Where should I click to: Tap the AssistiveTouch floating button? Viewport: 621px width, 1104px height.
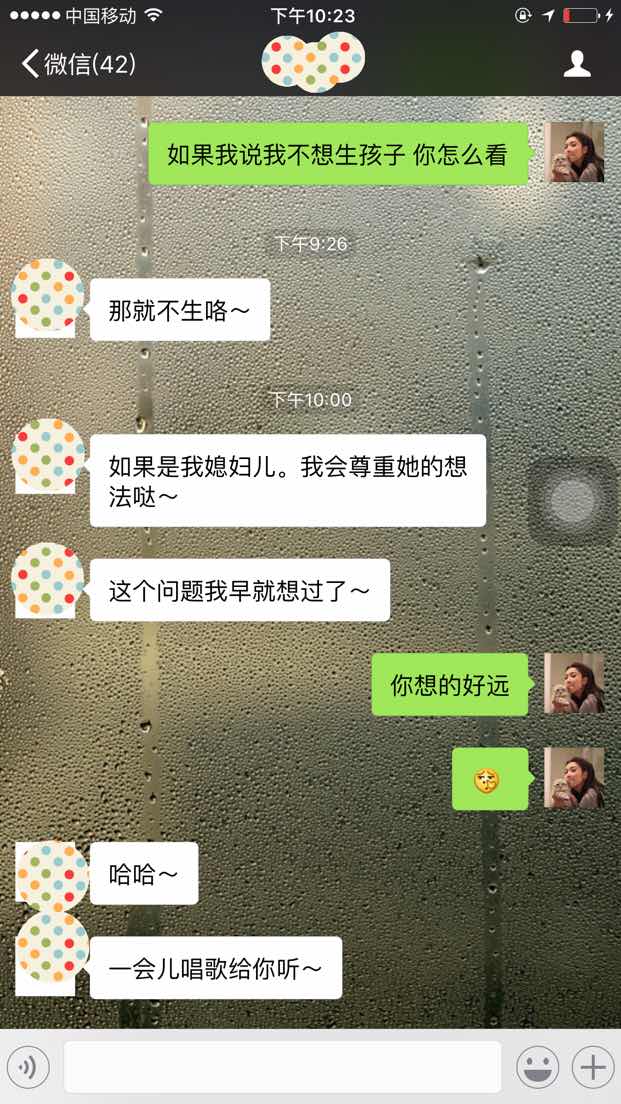[572, 500]
